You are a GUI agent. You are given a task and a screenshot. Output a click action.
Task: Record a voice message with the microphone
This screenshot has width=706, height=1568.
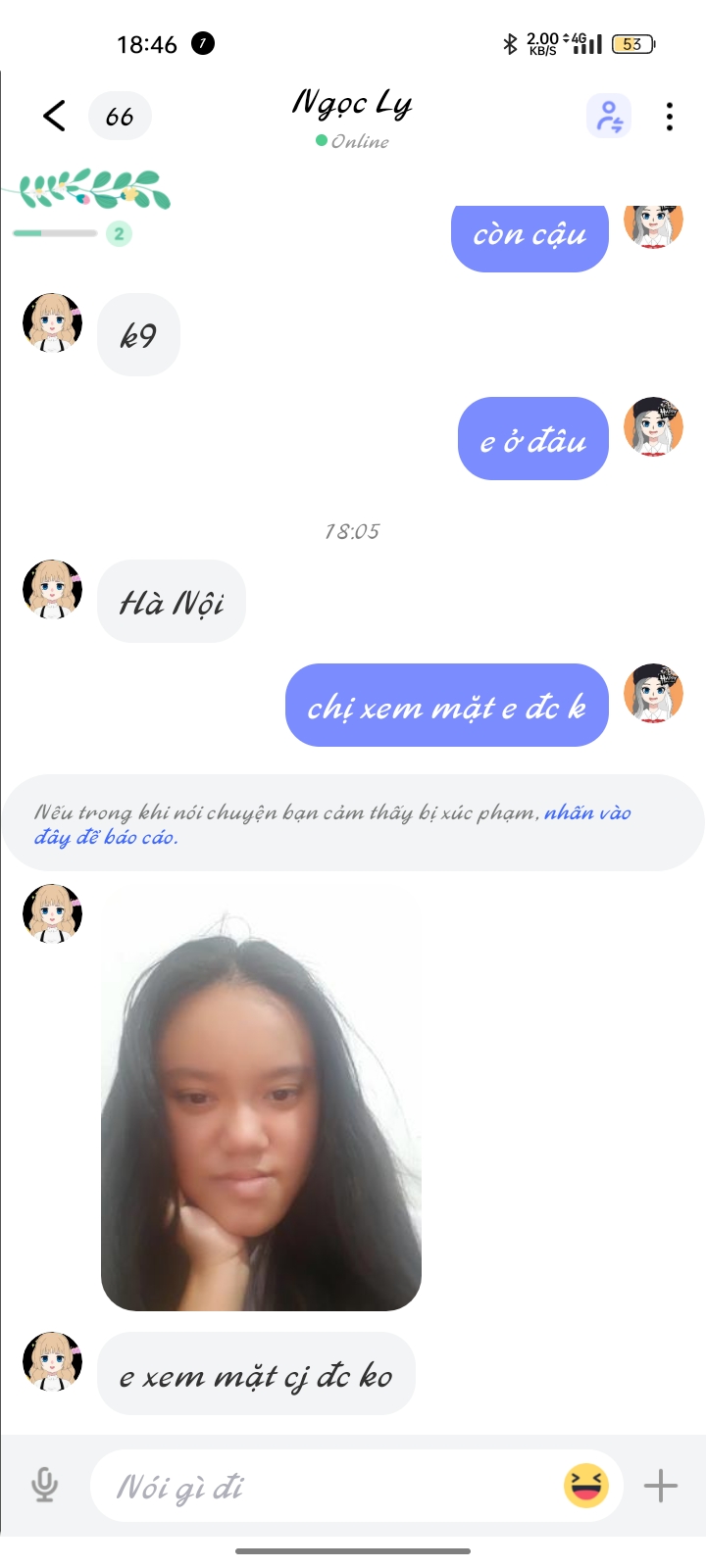[44, 1486]
